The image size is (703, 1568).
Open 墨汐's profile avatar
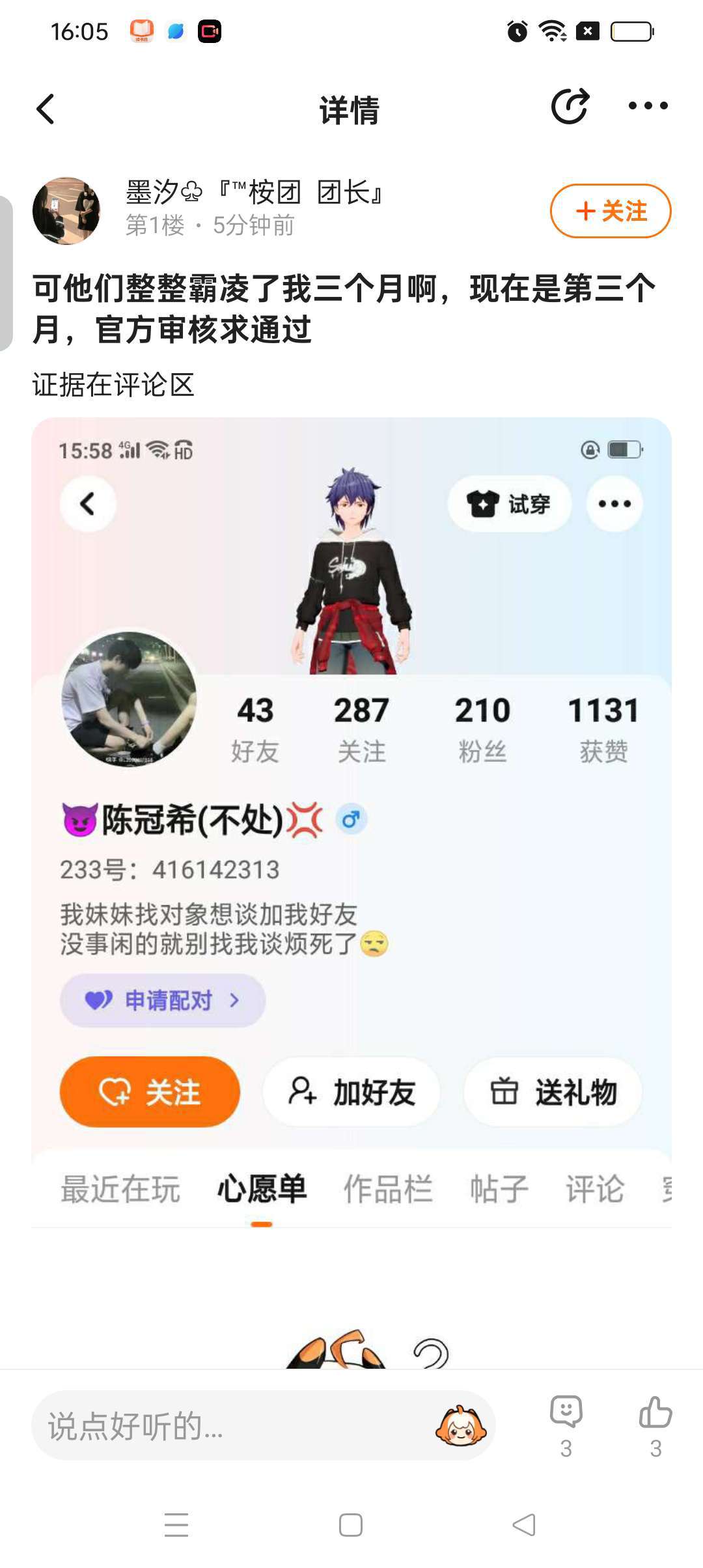[66, 211]
